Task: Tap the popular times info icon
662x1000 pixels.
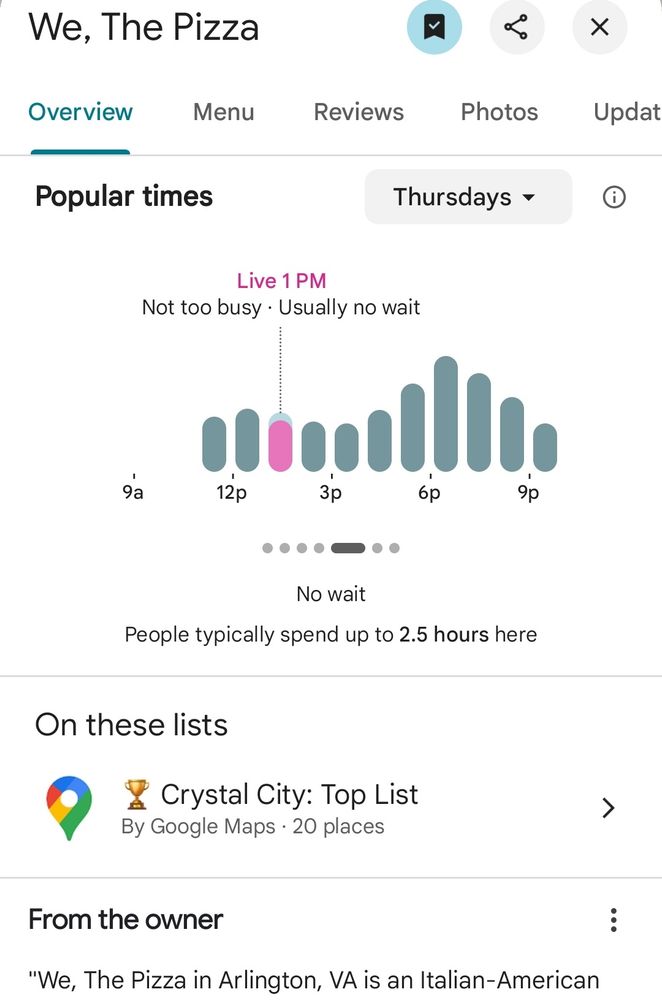Action: pos(614,197)
